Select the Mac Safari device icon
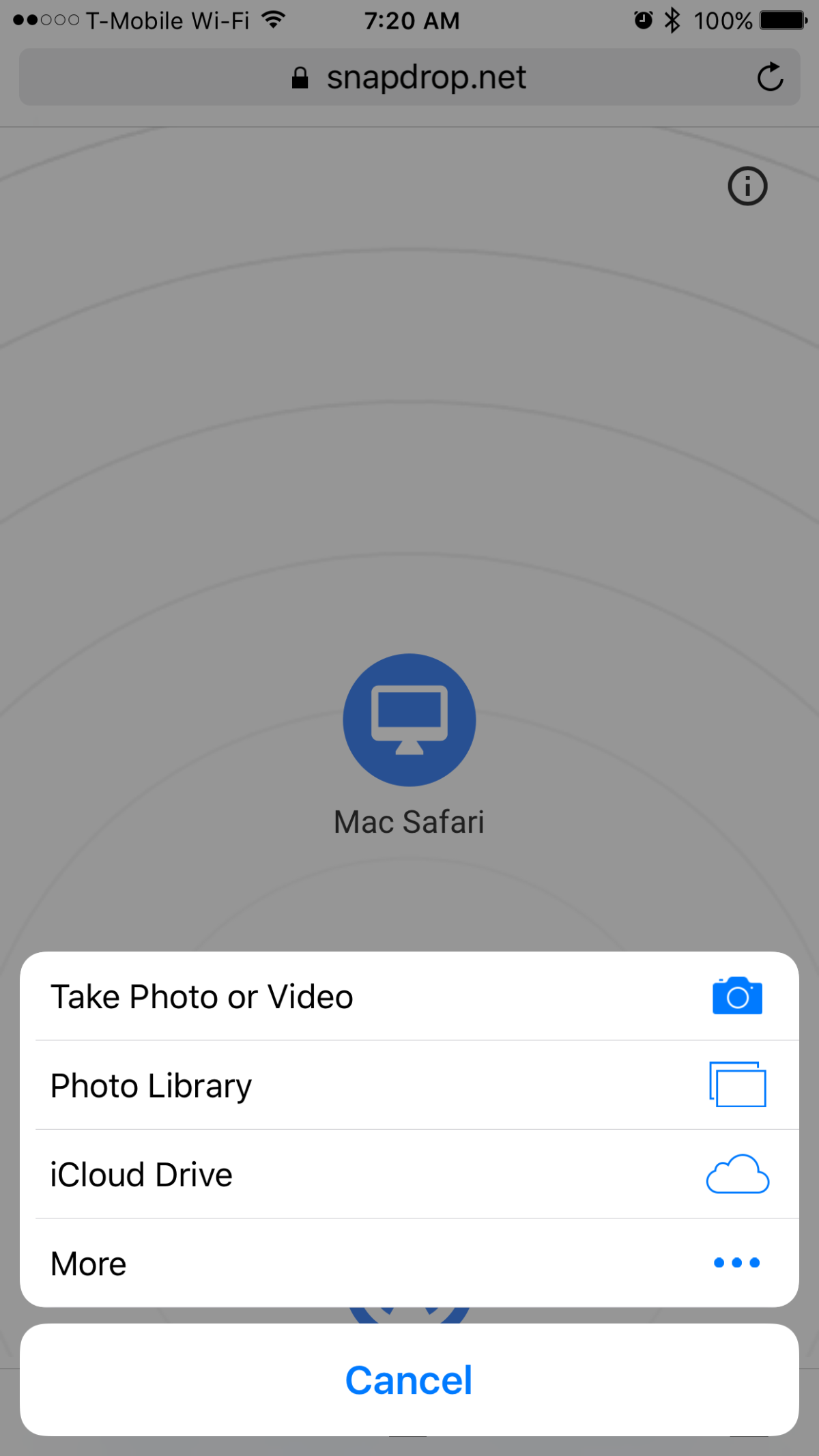Image resolution: width=819 pixels, height=1456 pixels. (x=409, y=719)
